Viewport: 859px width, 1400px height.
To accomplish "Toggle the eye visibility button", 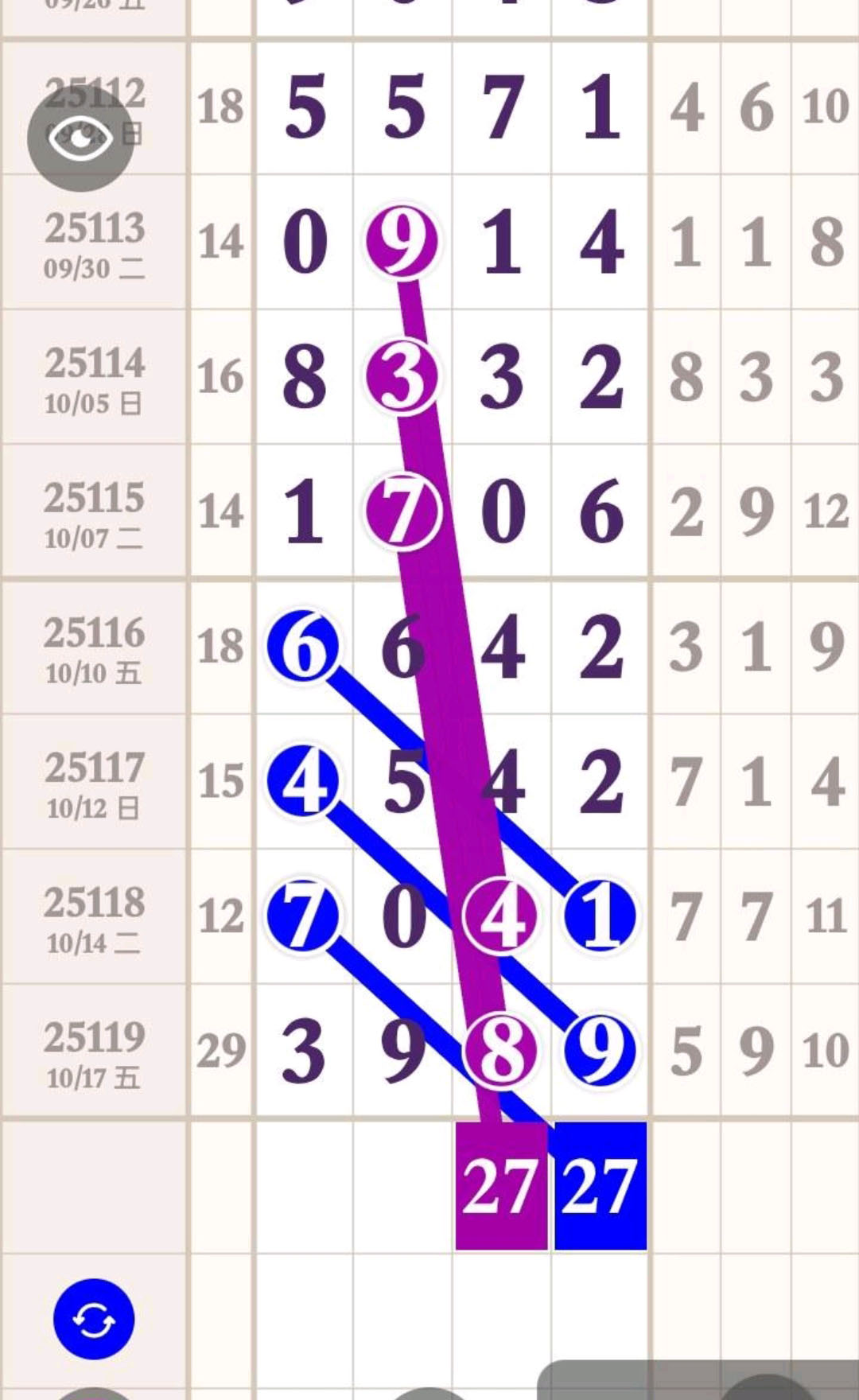I will click(x=80, y=138).
